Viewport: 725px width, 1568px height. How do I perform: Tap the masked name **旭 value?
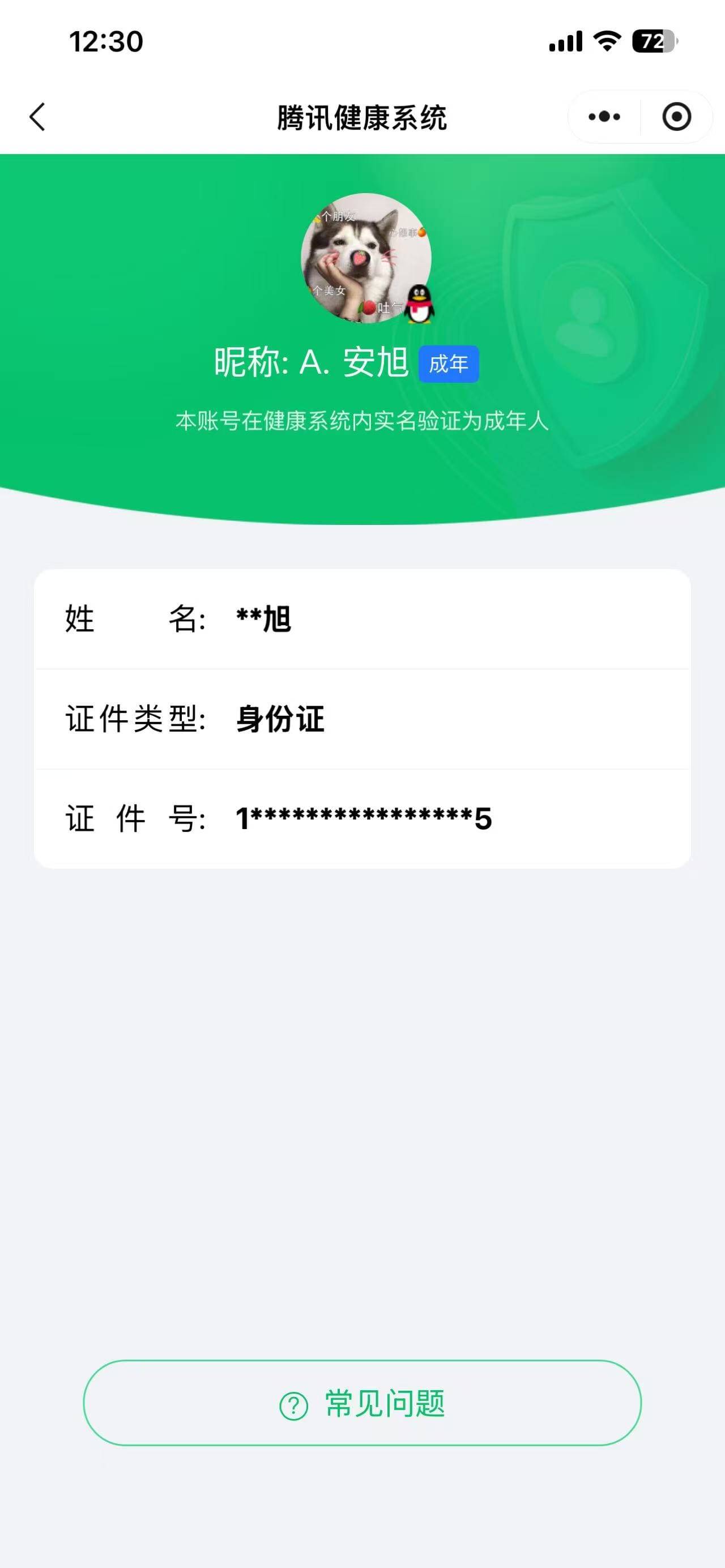point(262,619)
